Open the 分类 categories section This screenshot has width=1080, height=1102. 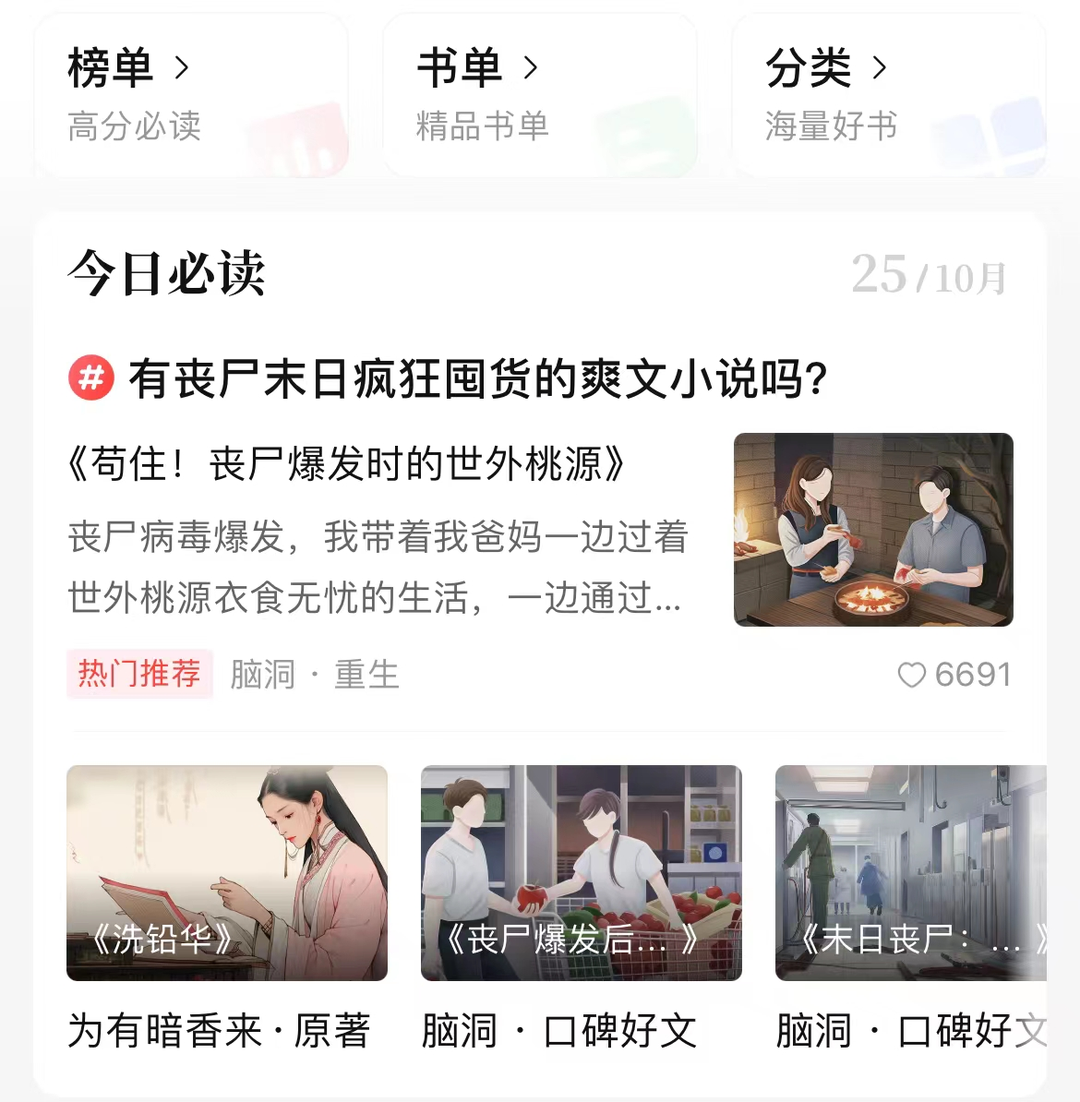coord(888,95)
